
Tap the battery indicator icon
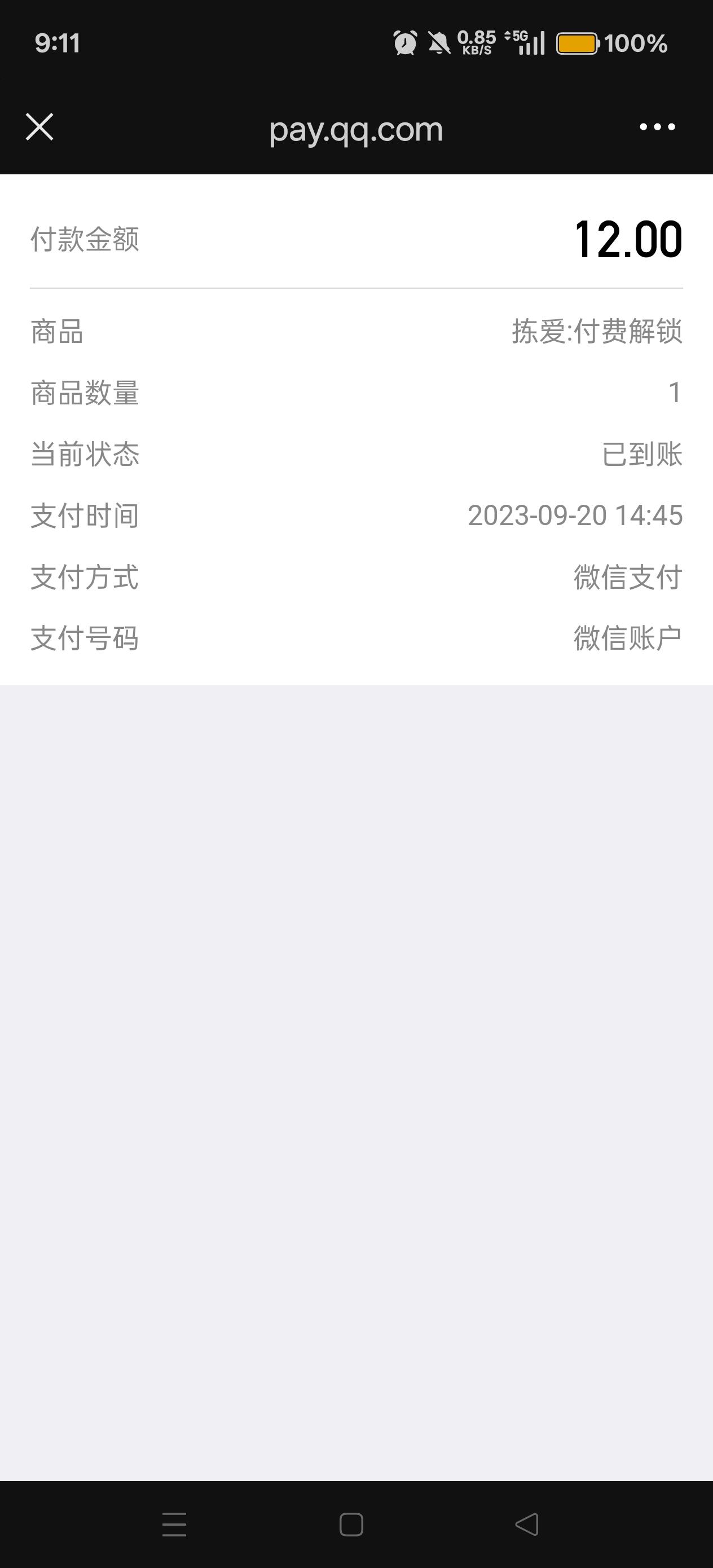click(x=577, y=44)
